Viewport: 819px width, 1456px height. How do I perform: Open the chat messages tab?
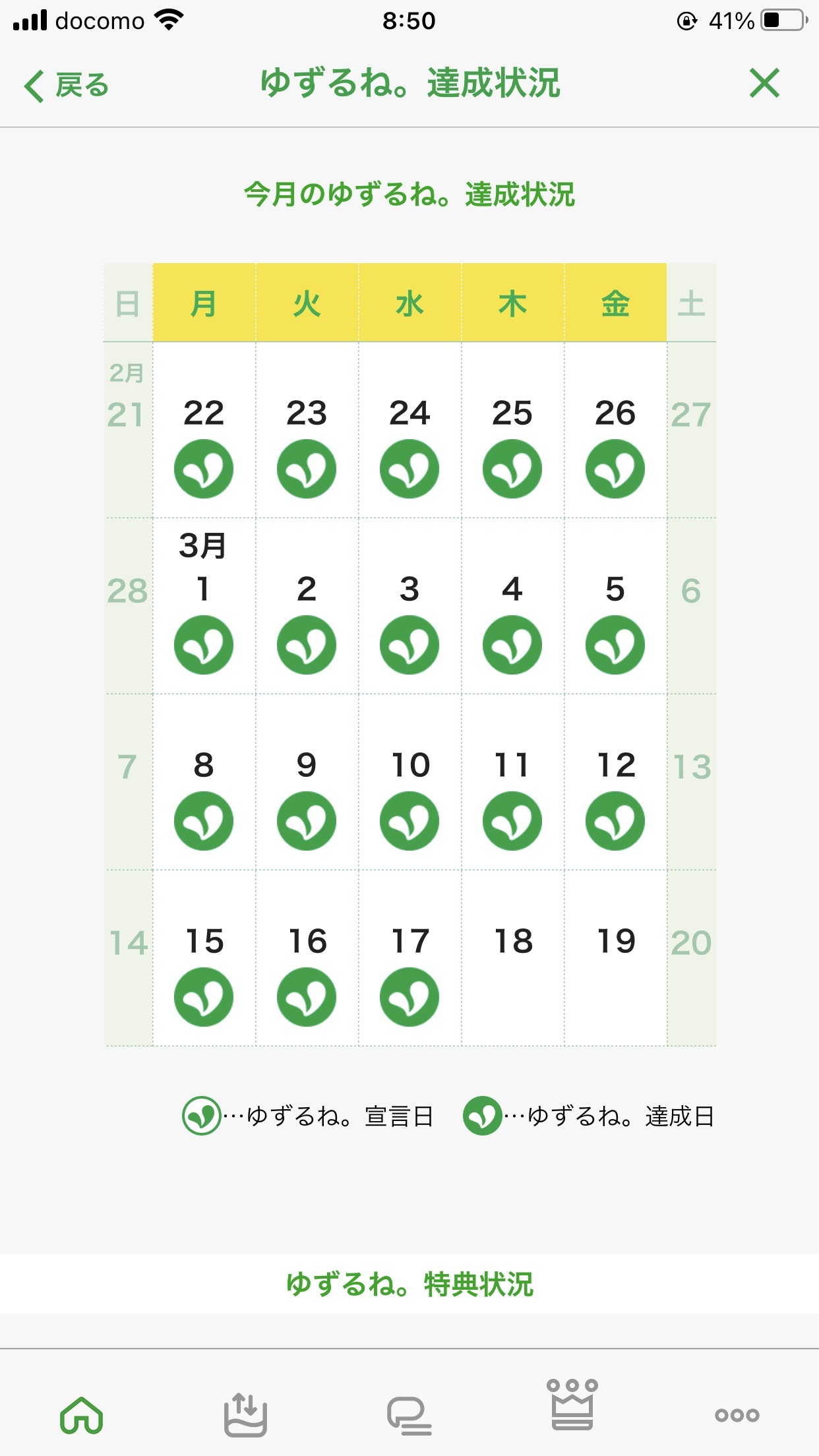[409, 1414]
